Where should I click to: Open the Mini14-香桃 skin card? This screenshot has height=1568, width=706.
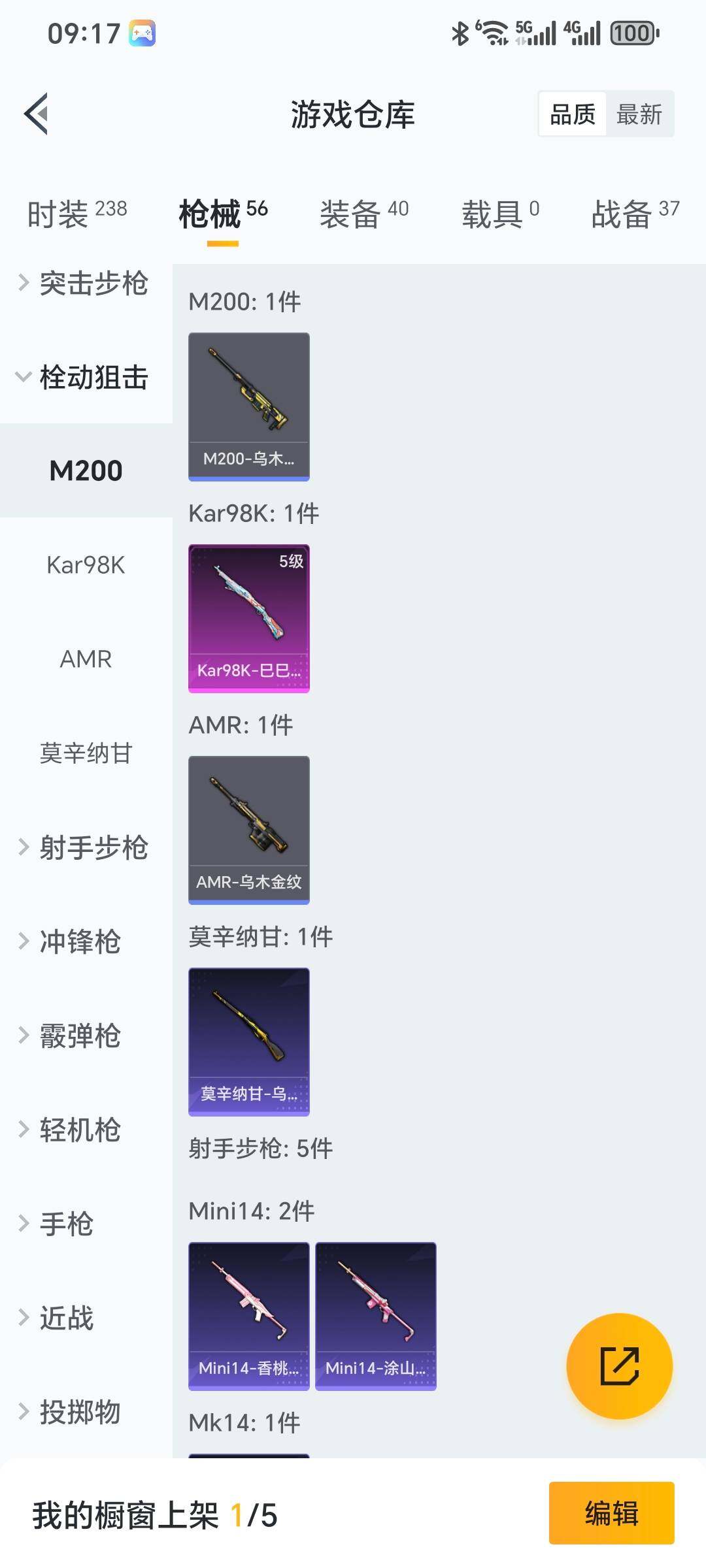[x=248, y=1316]
